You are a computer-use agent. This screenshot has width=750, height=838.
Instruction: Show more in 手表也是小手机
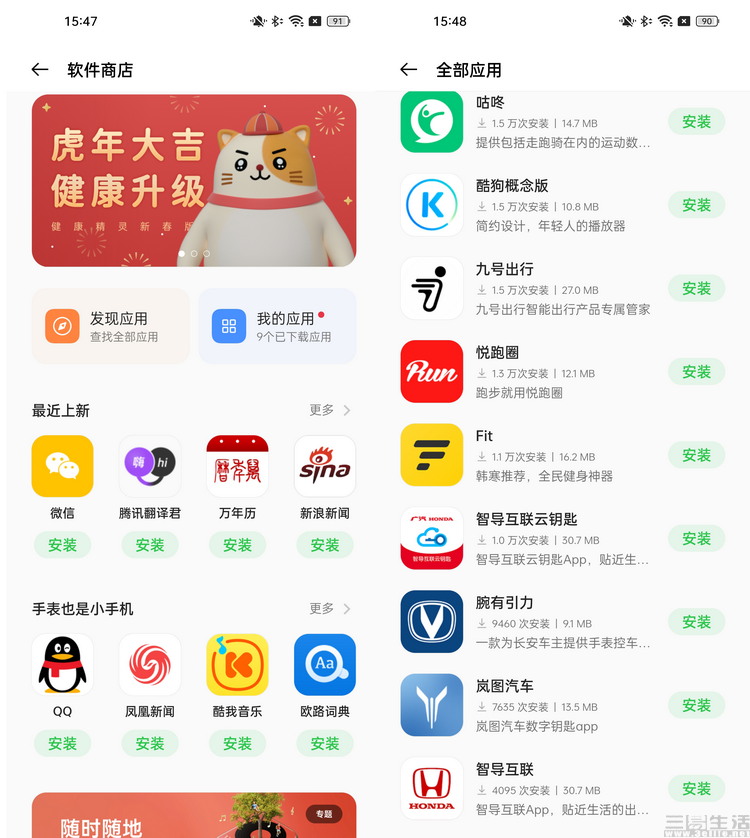330,608
